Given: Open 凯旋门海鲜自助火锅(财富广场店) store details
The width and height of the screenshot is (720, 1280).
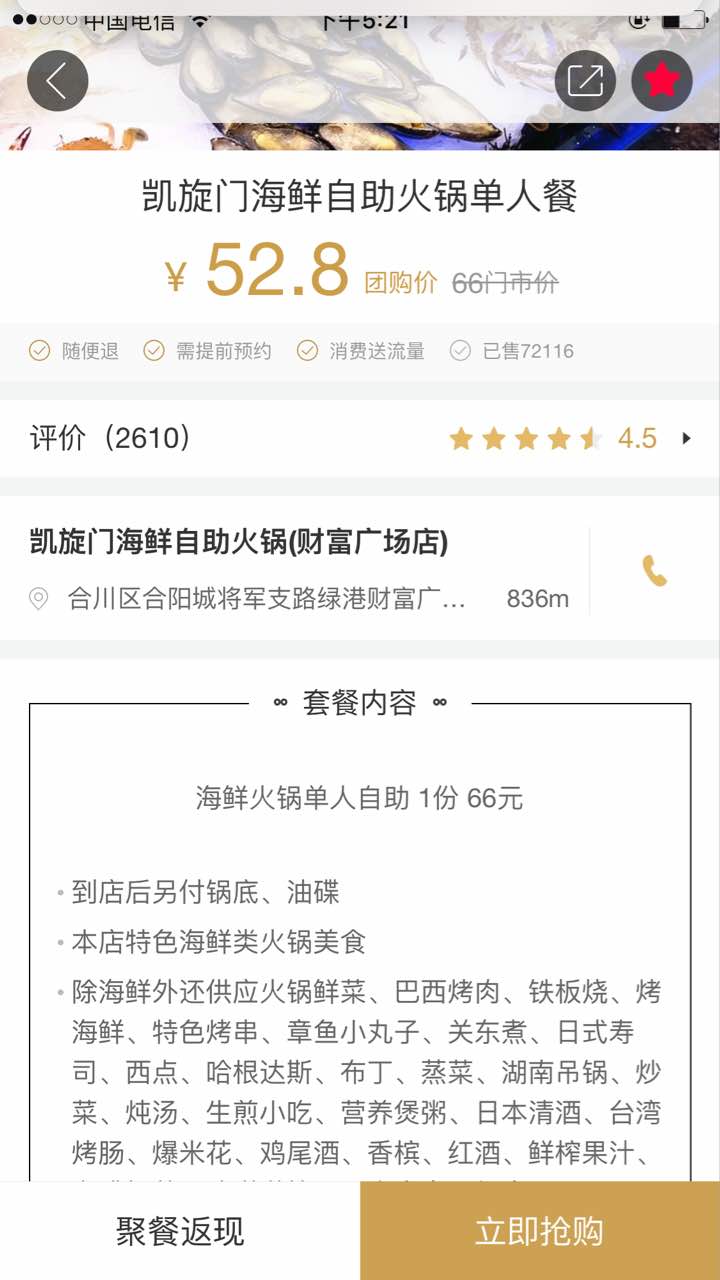Looking at the screenshot, I should [300, 568].
